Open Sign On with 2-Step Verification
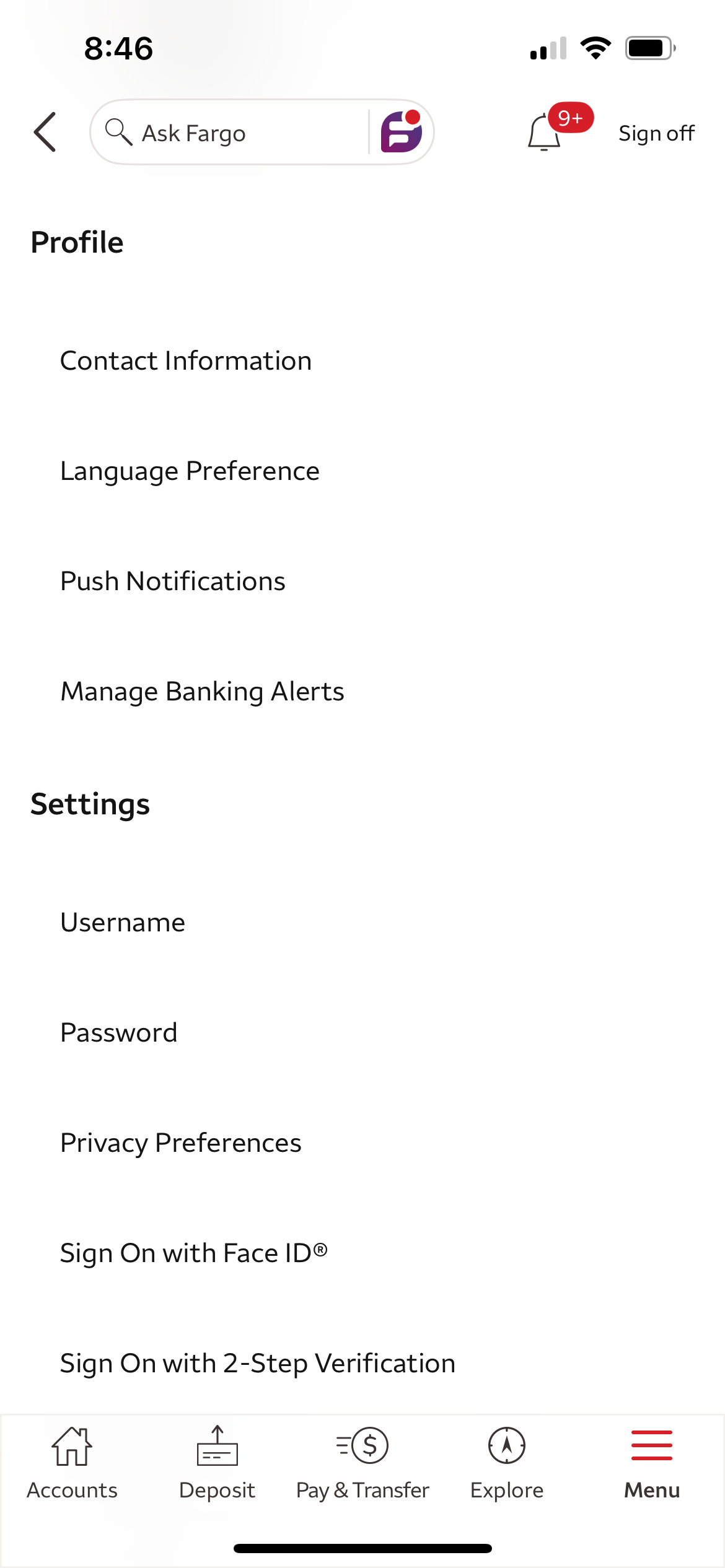The image size is (725, 1568). pyautogui.click(x=258, y=1364)
